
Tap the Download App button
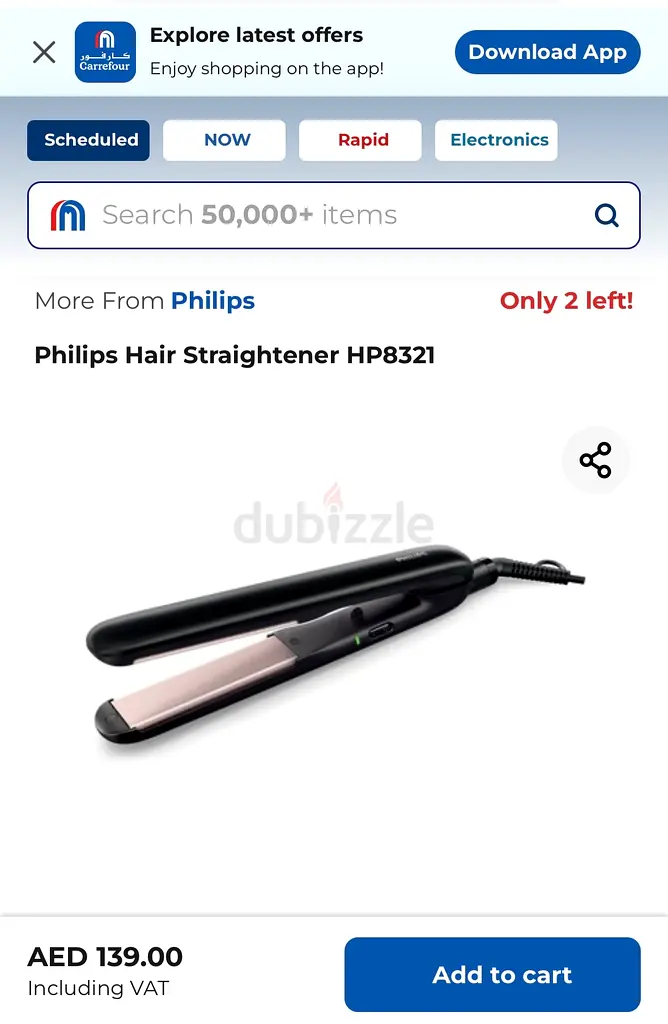click(547, 52)
